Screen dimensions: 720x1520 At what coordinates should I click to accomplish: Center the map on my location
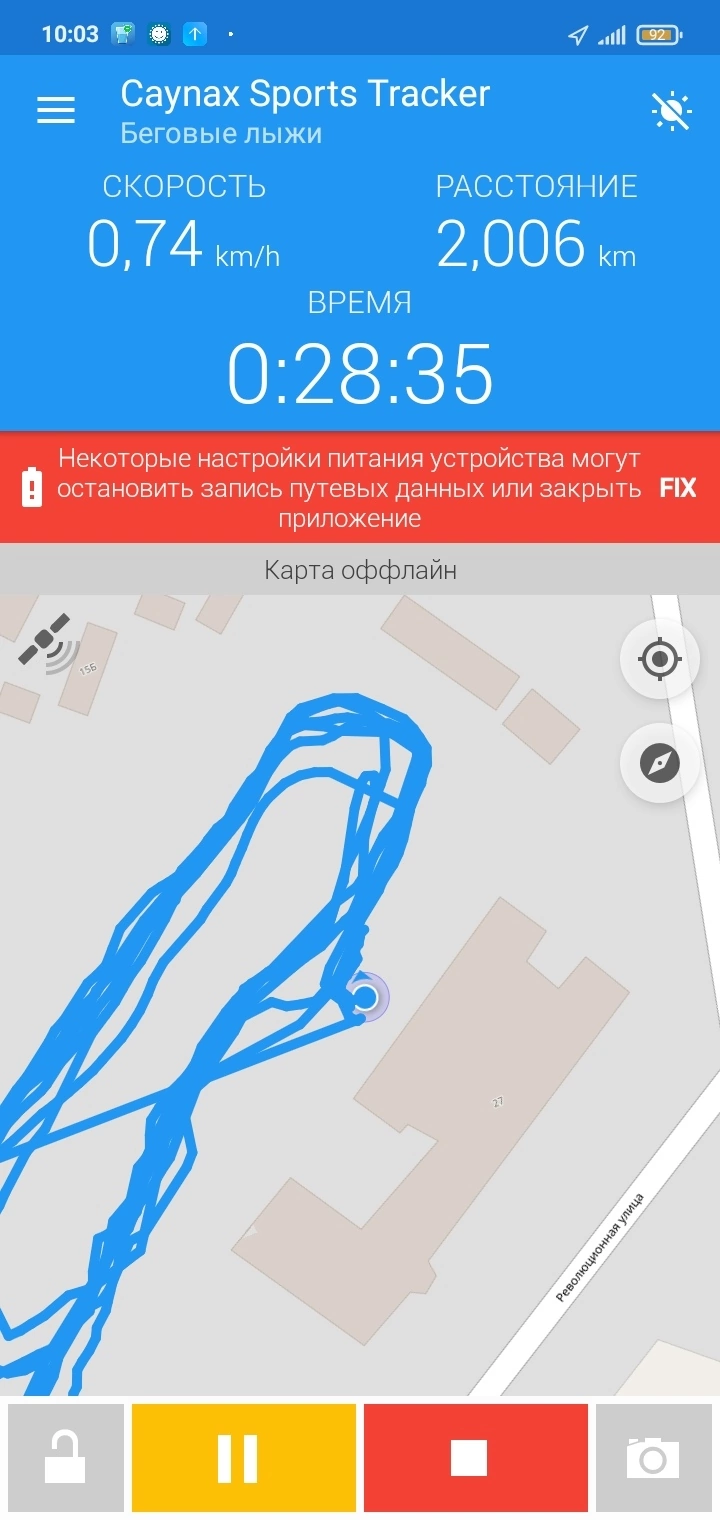pyautogui.click(x=659, y=659)
